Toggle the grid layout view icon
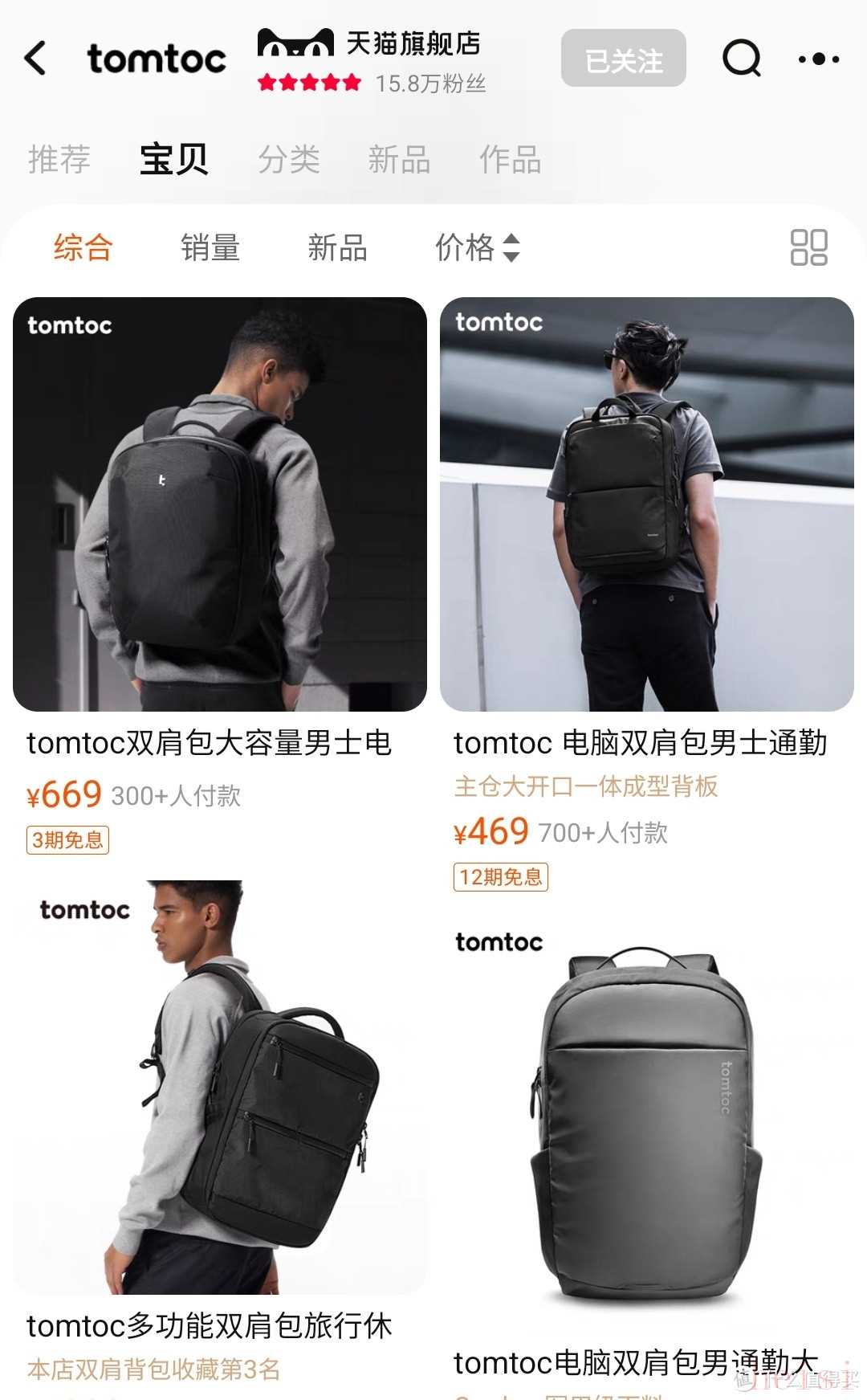Image resolution: width=867 pixels, height=1400 pixels. [808, 247]
